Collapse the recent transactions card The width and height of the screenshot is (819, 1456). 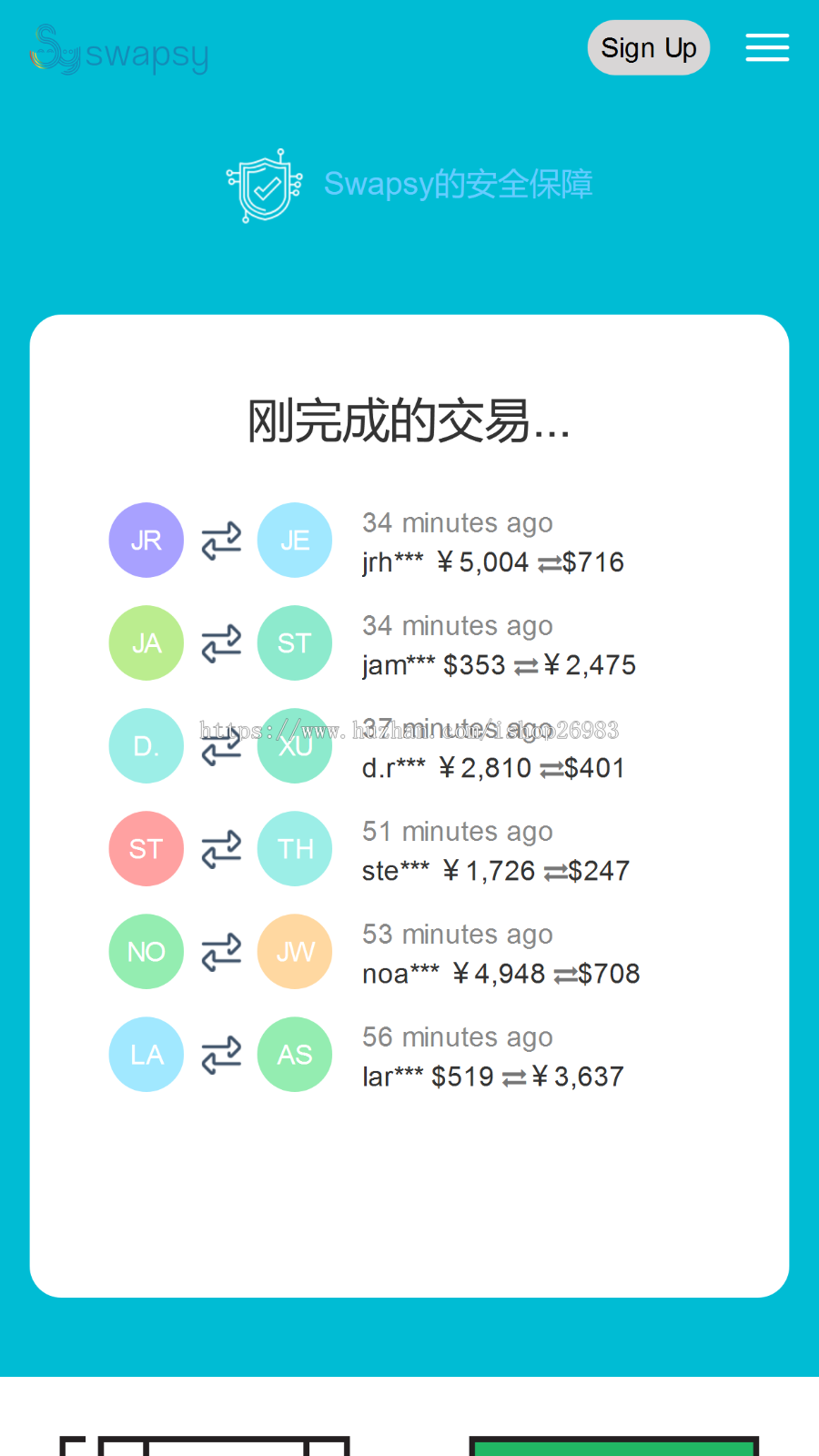tap(409, 423)
